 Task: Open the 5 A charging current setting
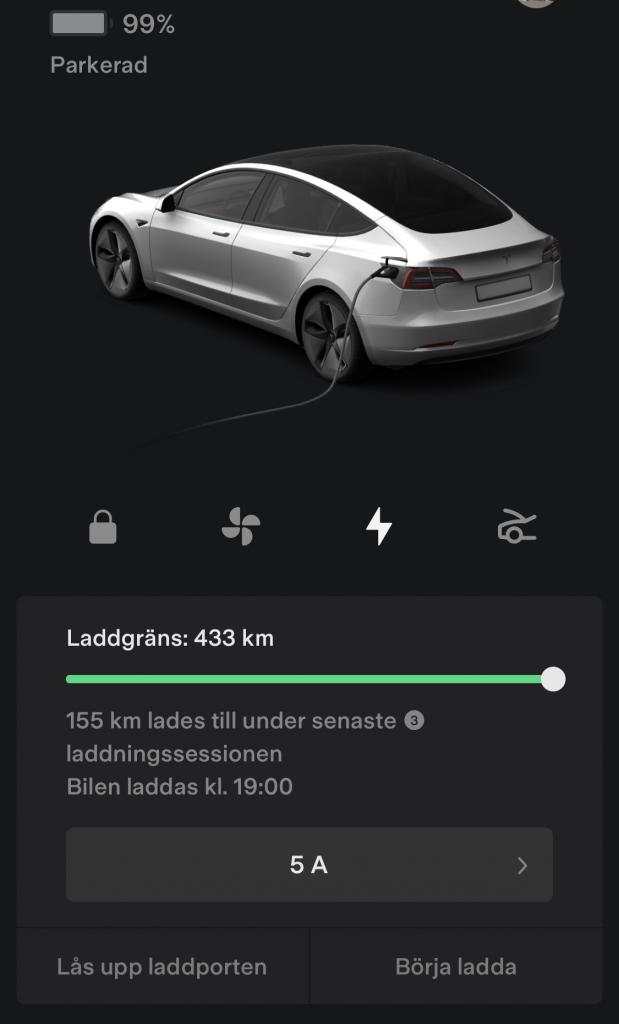tap(309, 865)
